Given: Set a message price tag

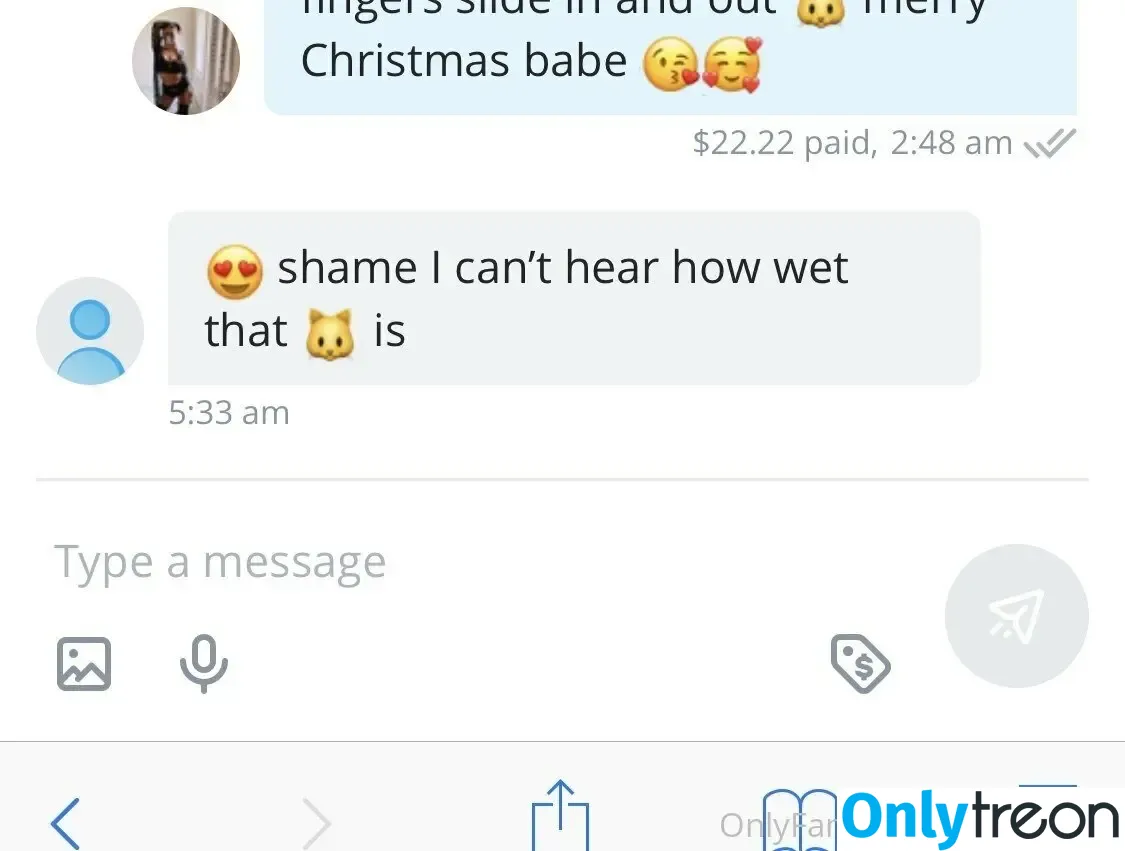Looking at the screenshot, I should [861, 663].
